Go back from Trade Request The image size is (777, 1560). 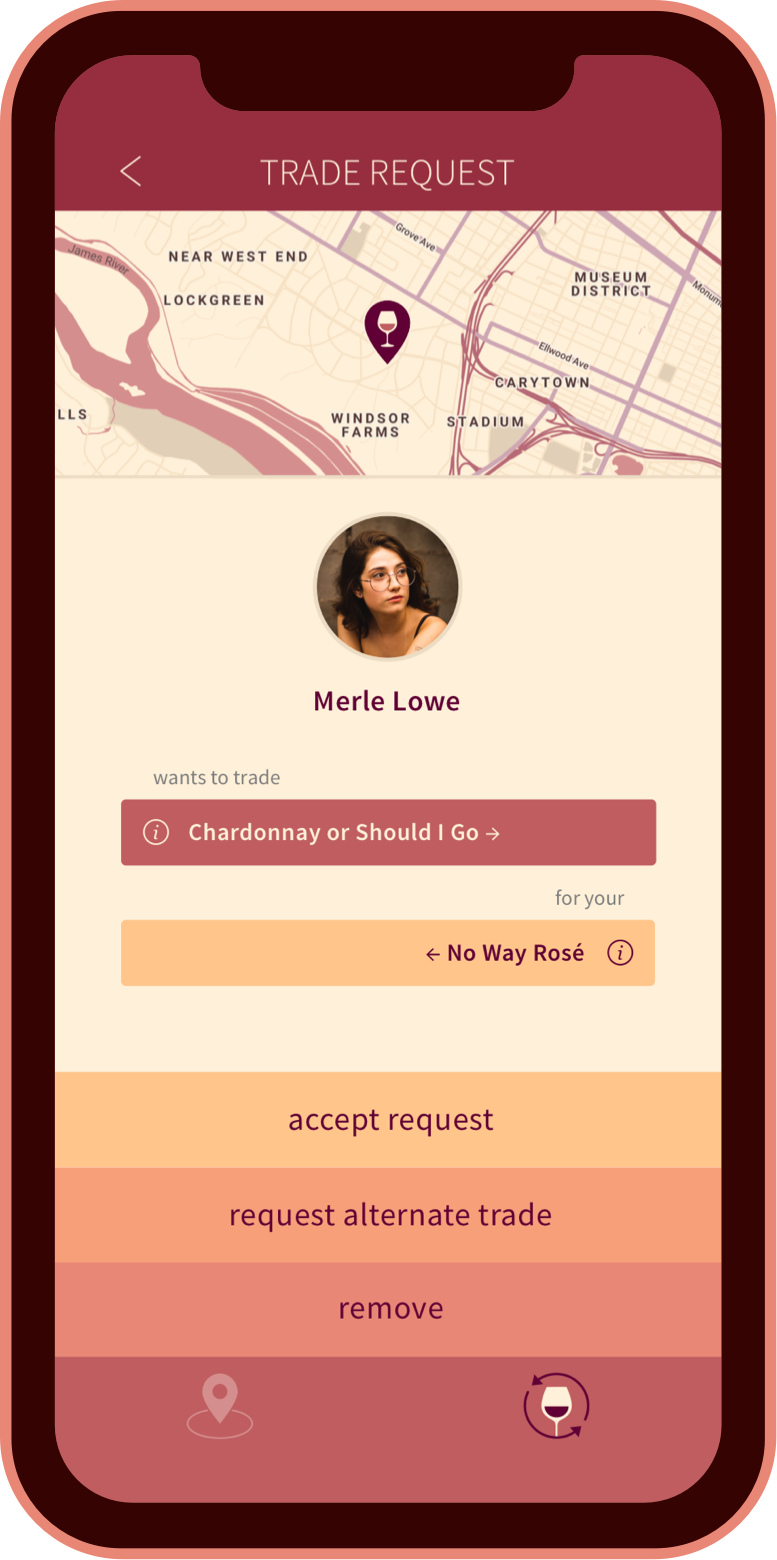point(131,172)
